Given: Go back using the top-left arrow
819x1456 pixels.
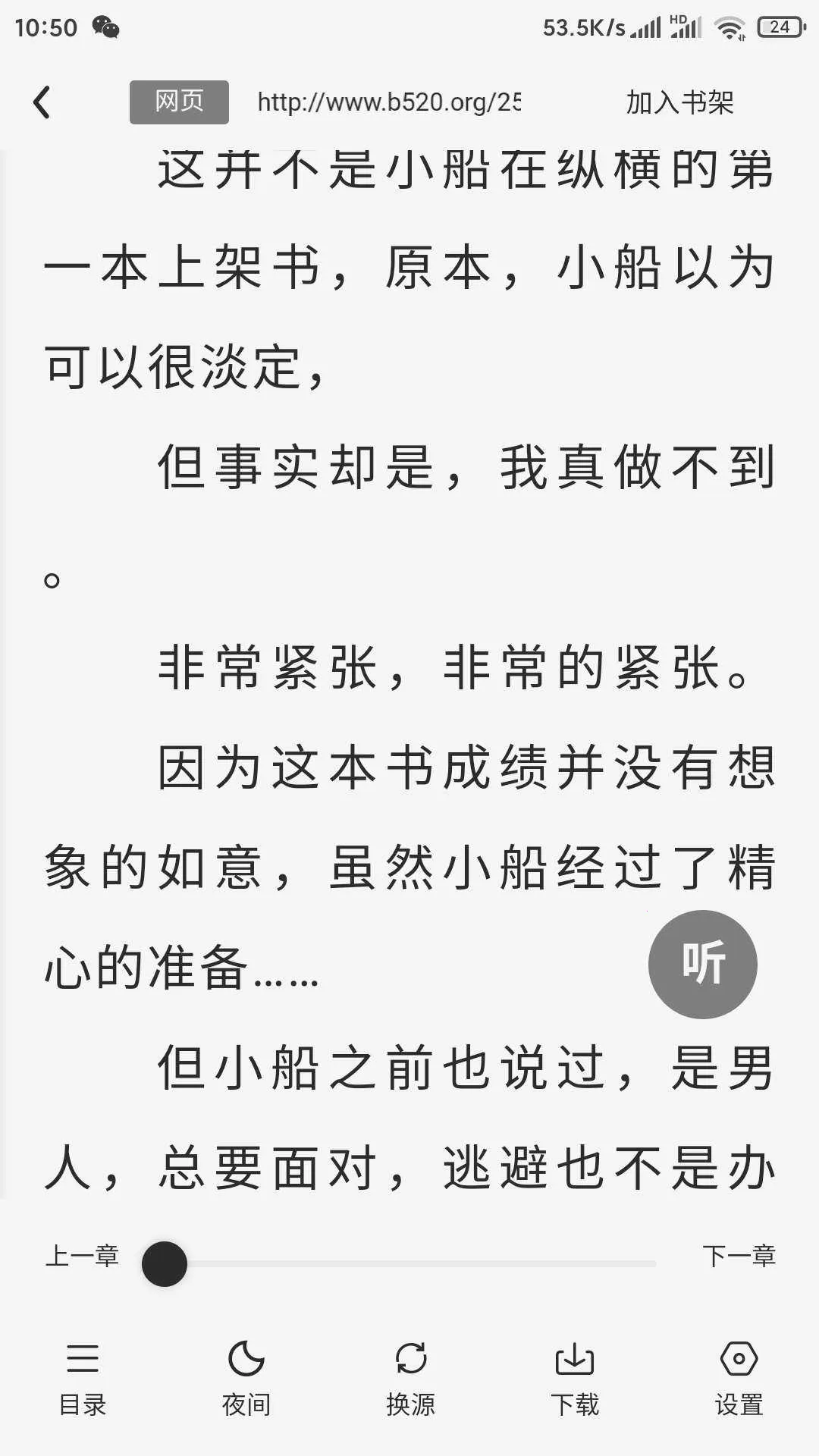Looking at the screenshot, I should 42,102.
